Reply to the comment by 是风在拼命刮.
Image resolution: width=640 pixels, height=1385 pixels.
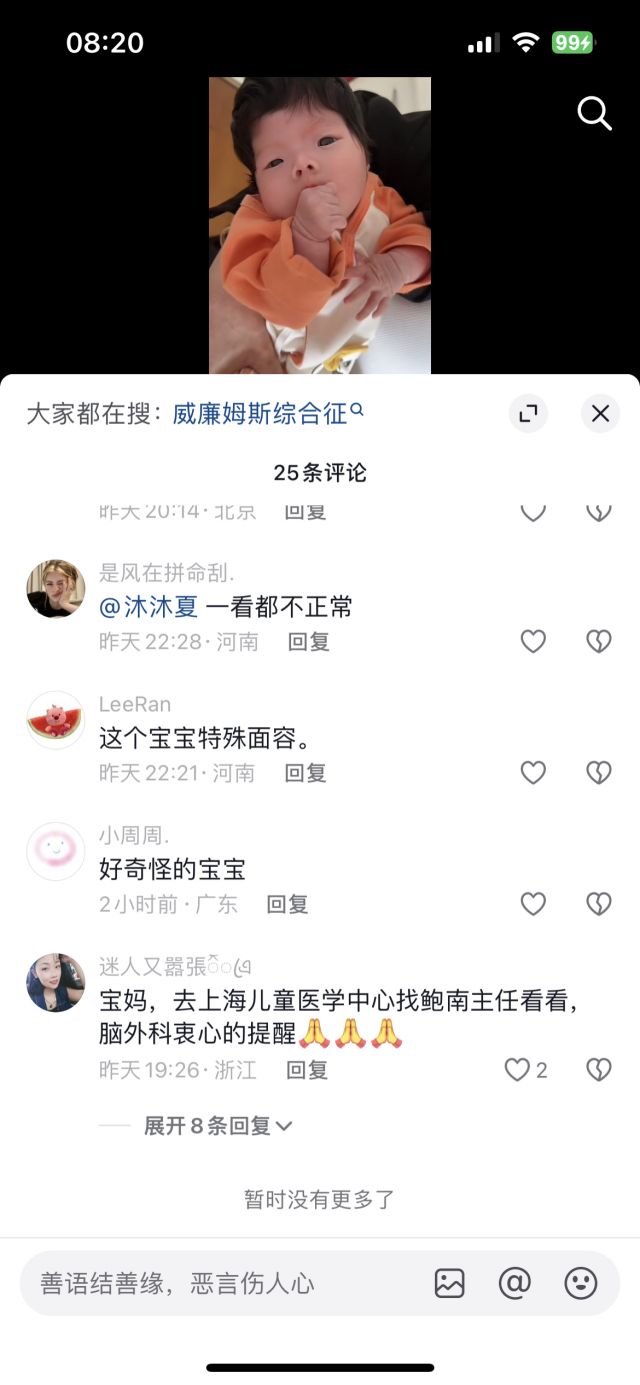pos(308,642)
